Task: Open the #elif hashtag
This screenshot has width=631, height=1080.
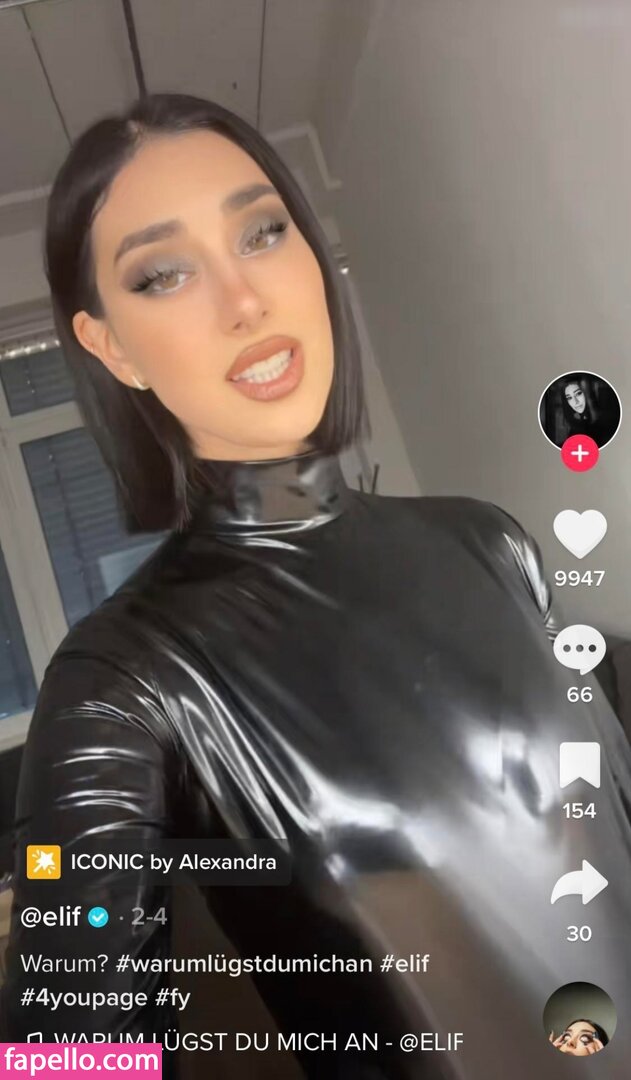Action: tap(405, 964)
